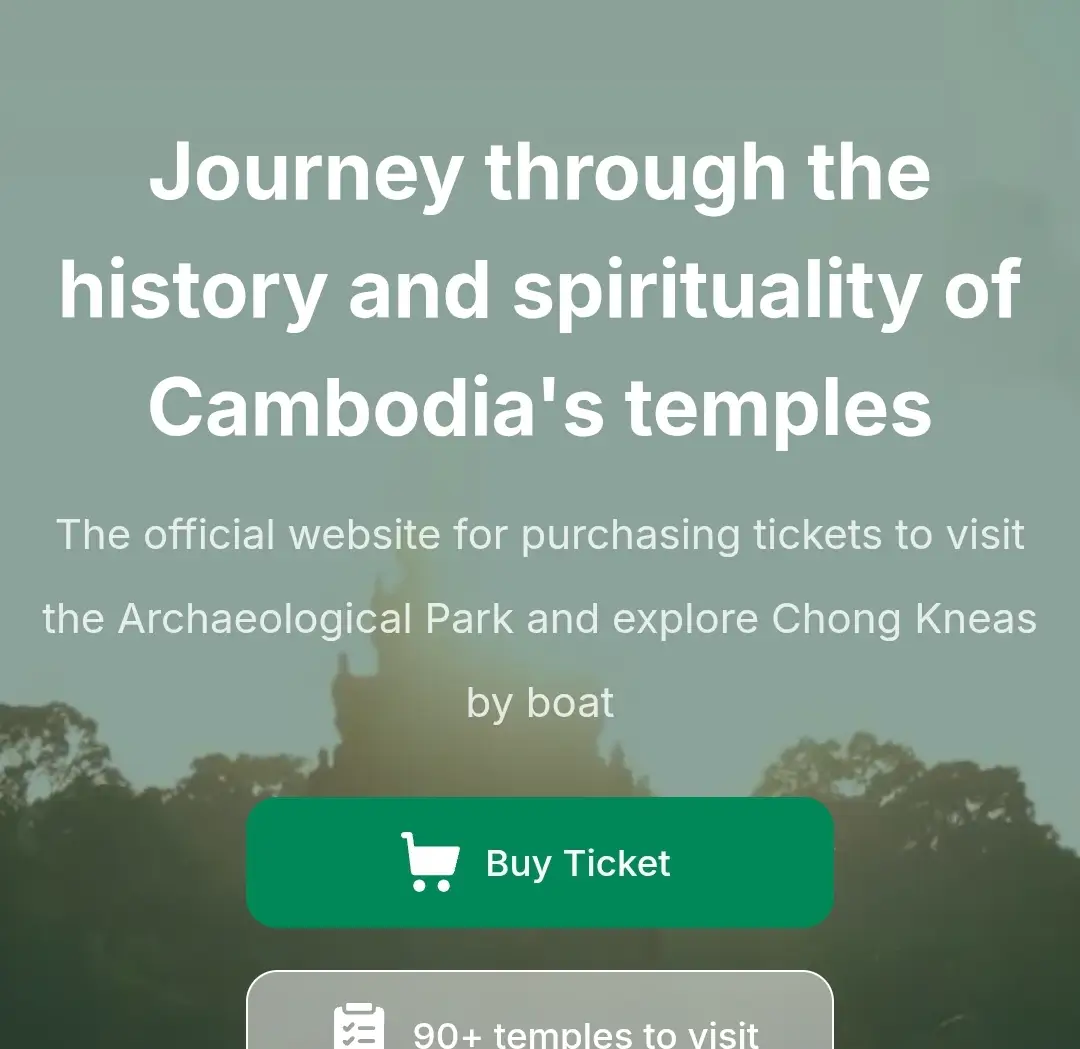Tap the Buy Ticket button
The image size is (1080, 1049).
540,862
